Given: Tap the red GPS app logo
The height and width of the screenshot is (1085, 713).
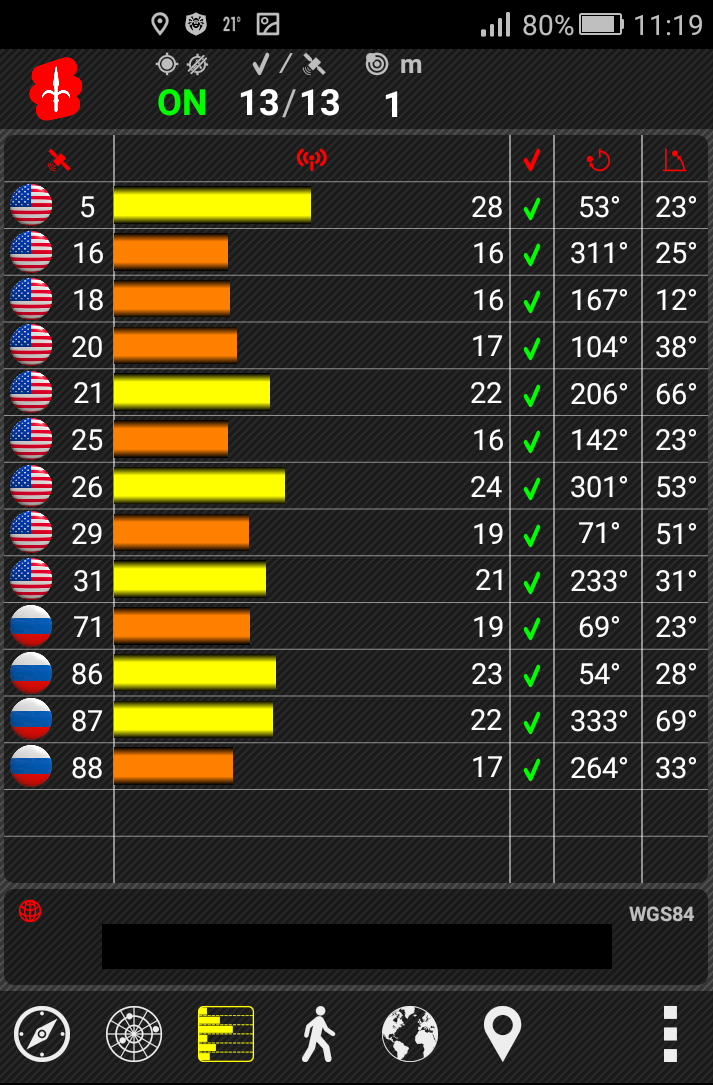Looking at the screenshot, I should (56, 88).
